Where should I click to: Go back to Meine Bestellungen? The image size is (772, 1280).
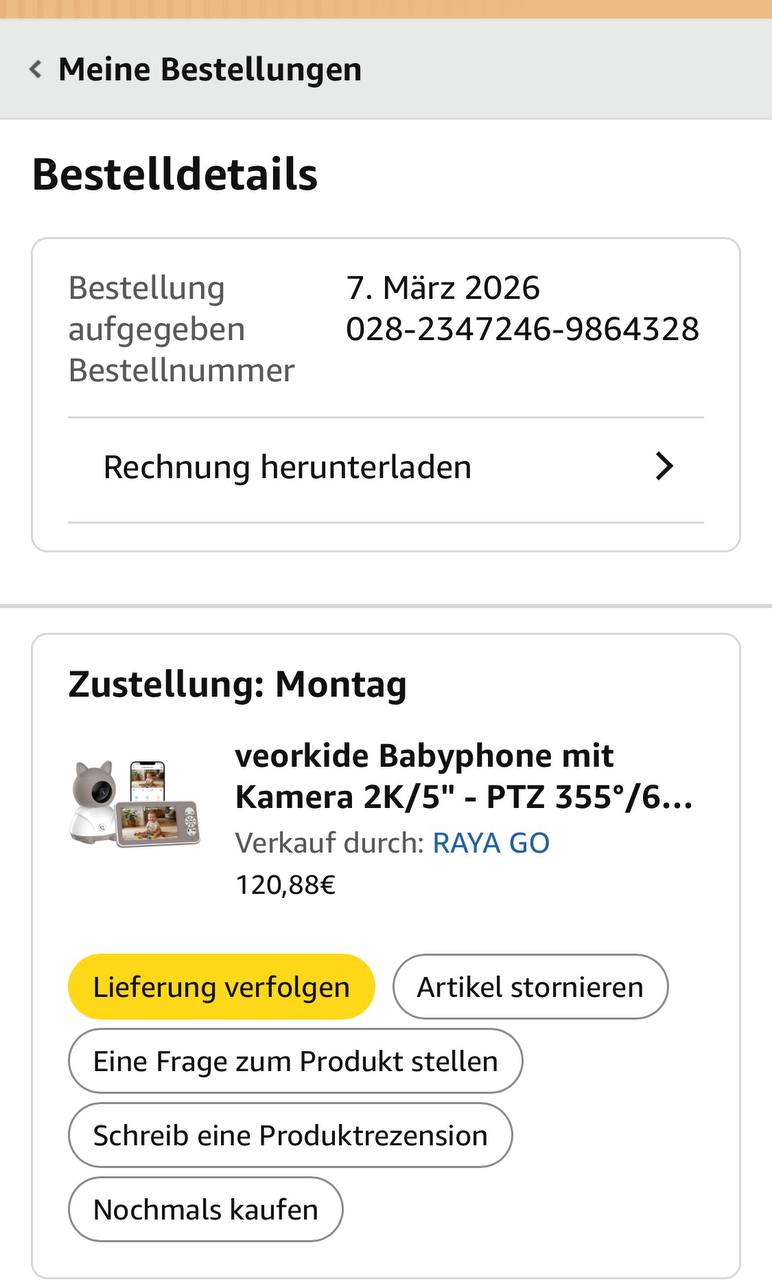pyautogui.click(x=195, y=70)
